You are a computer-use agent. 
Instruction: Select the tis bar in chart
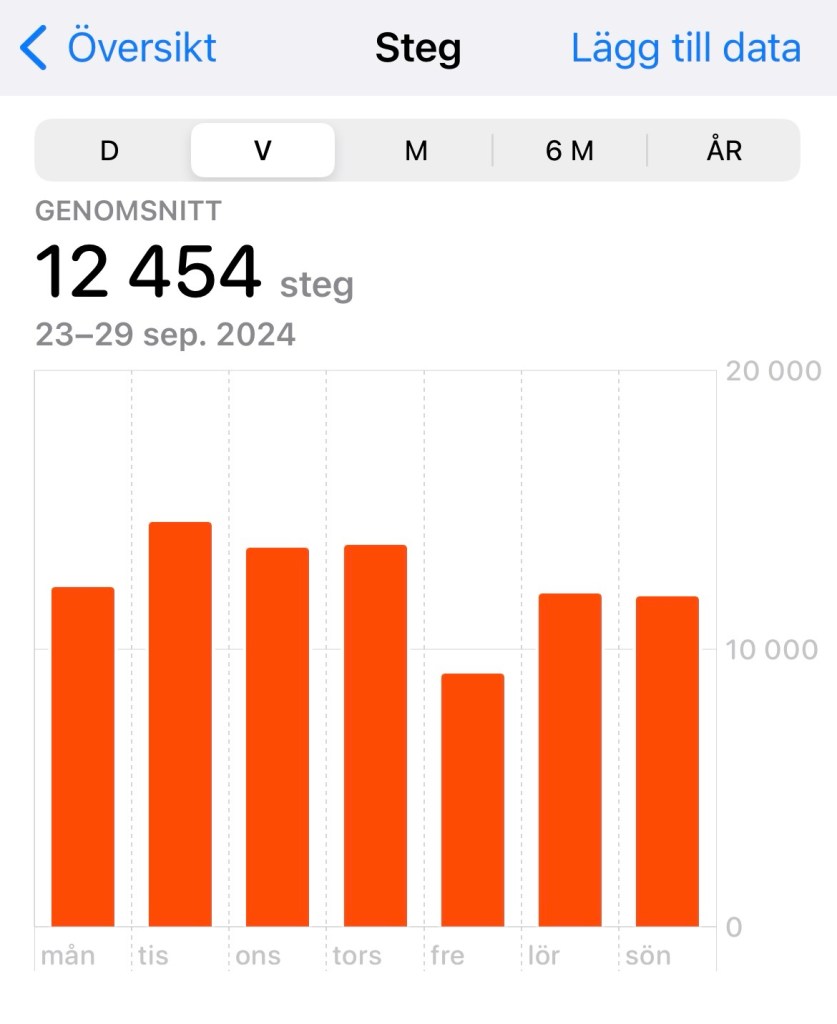coord(180,724)
